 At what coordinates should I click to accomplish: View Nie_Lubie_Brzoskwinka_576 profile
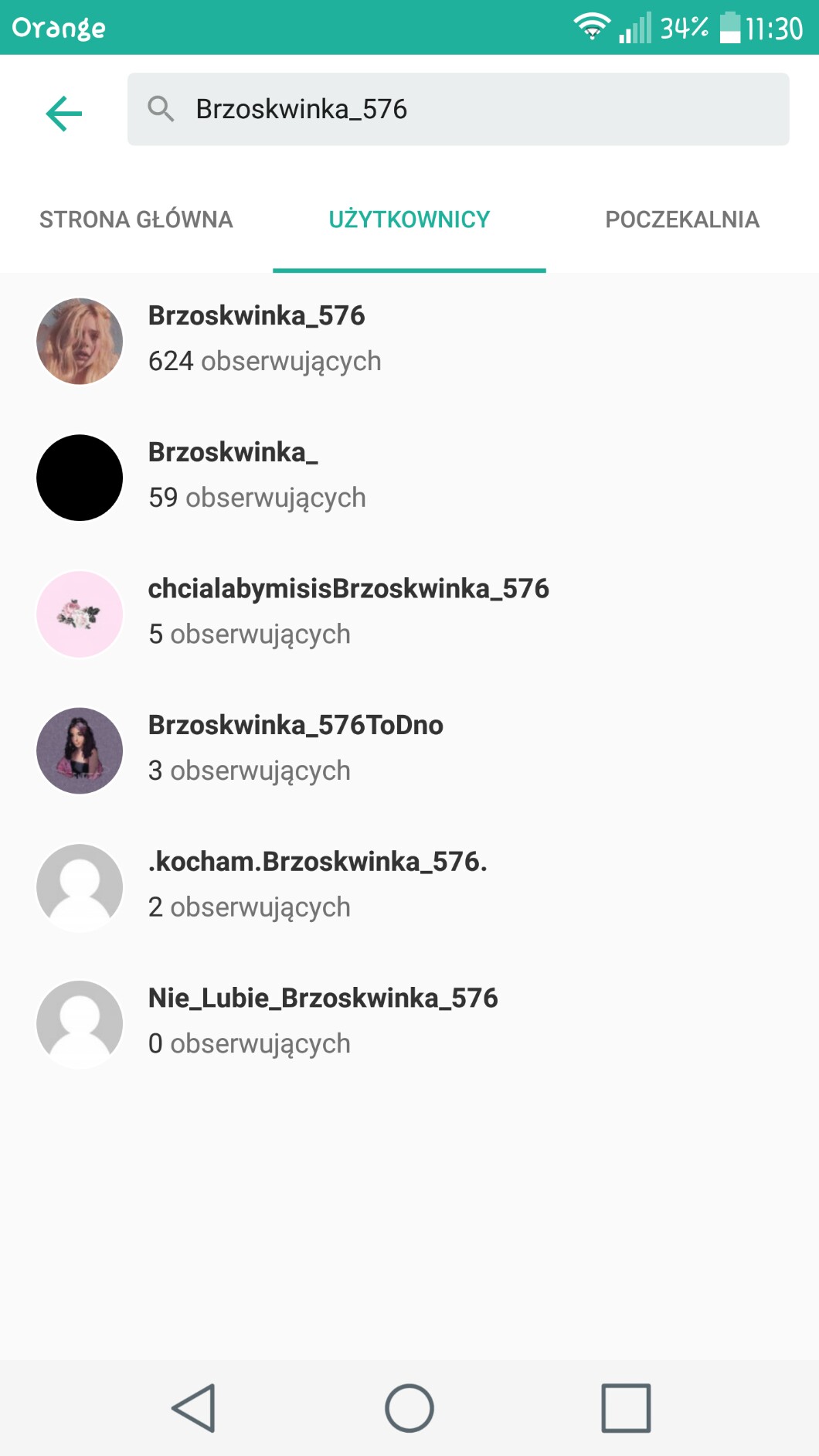pyautogui.click(x=323, y=1020)
